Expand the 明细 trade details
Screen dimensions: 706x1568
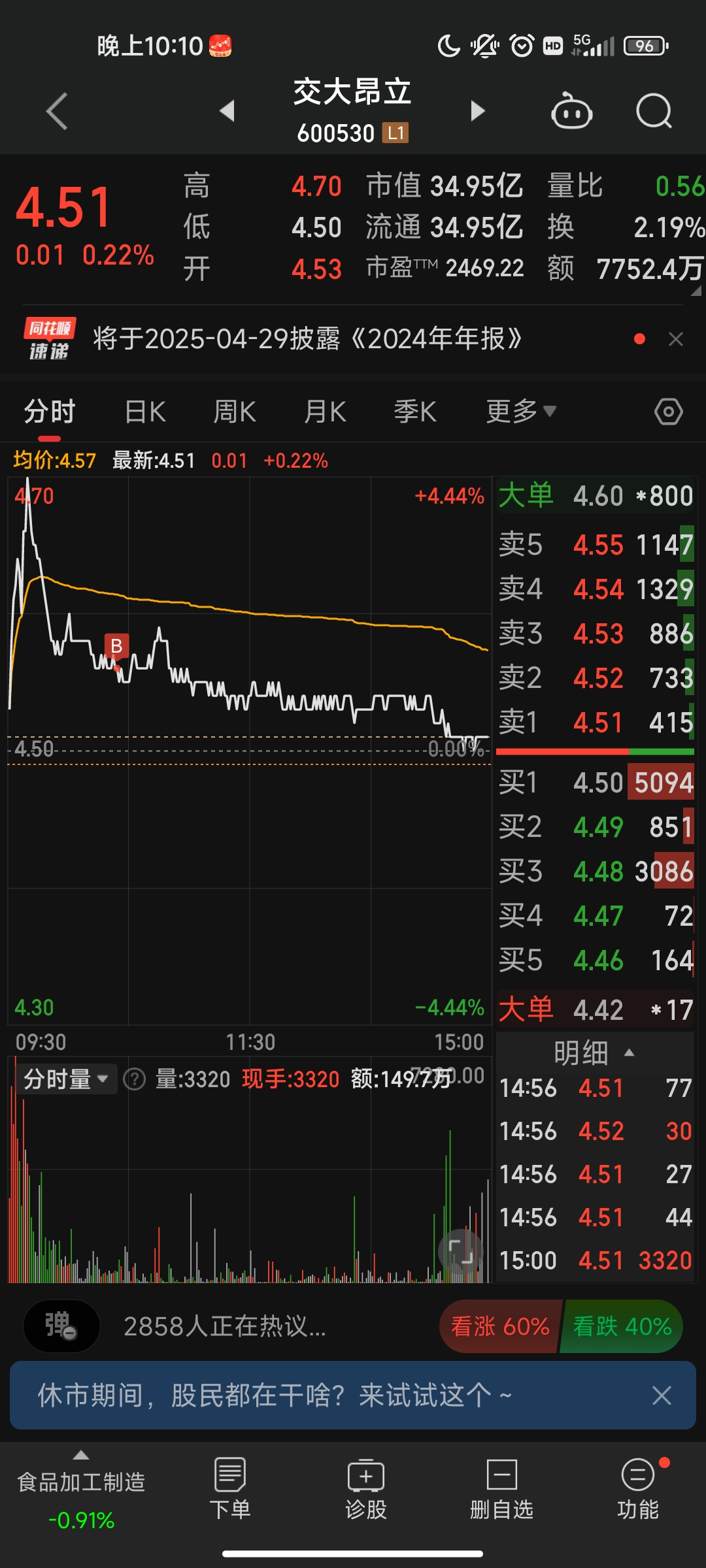[594, 1053]
